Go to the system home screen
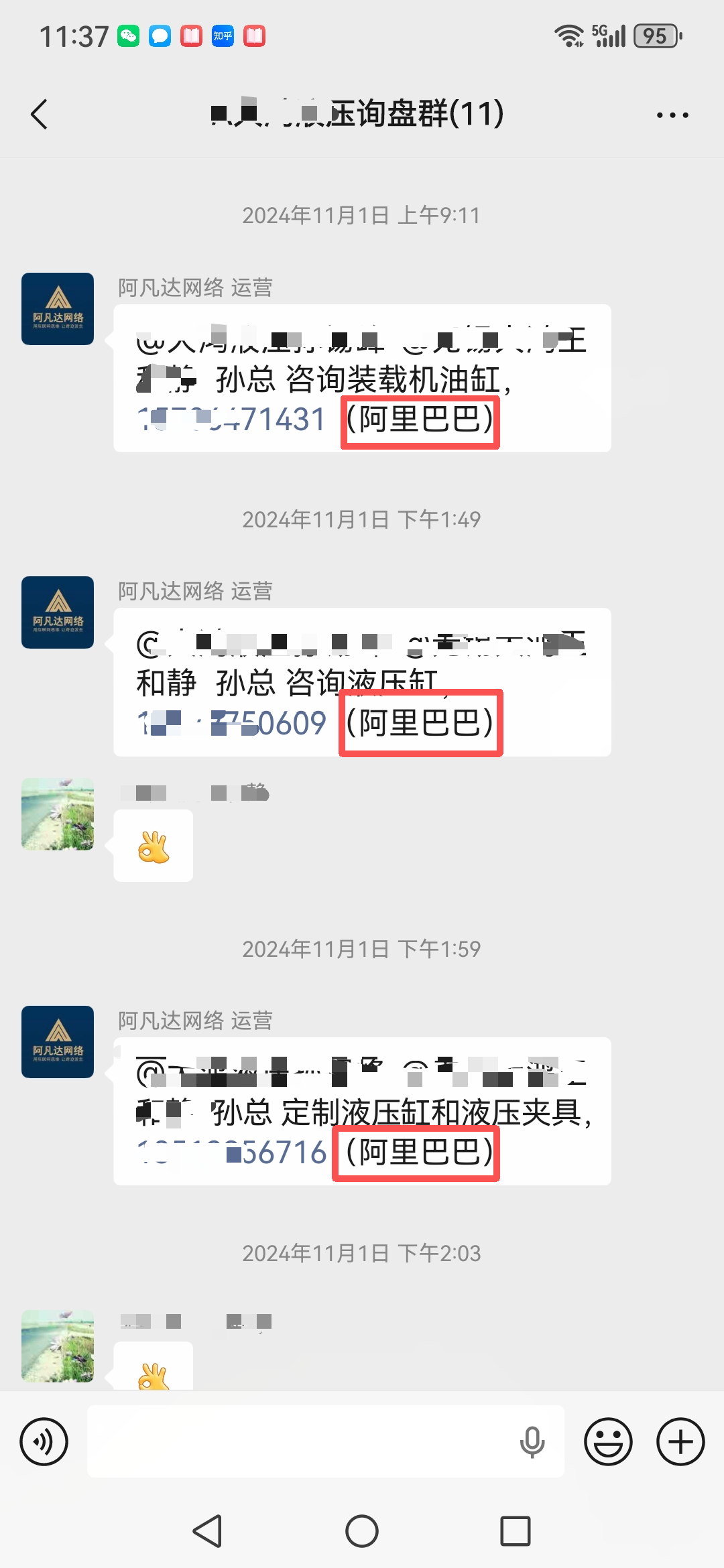The height and width of the screenshot is (1568, 724). coord(362,1531)
